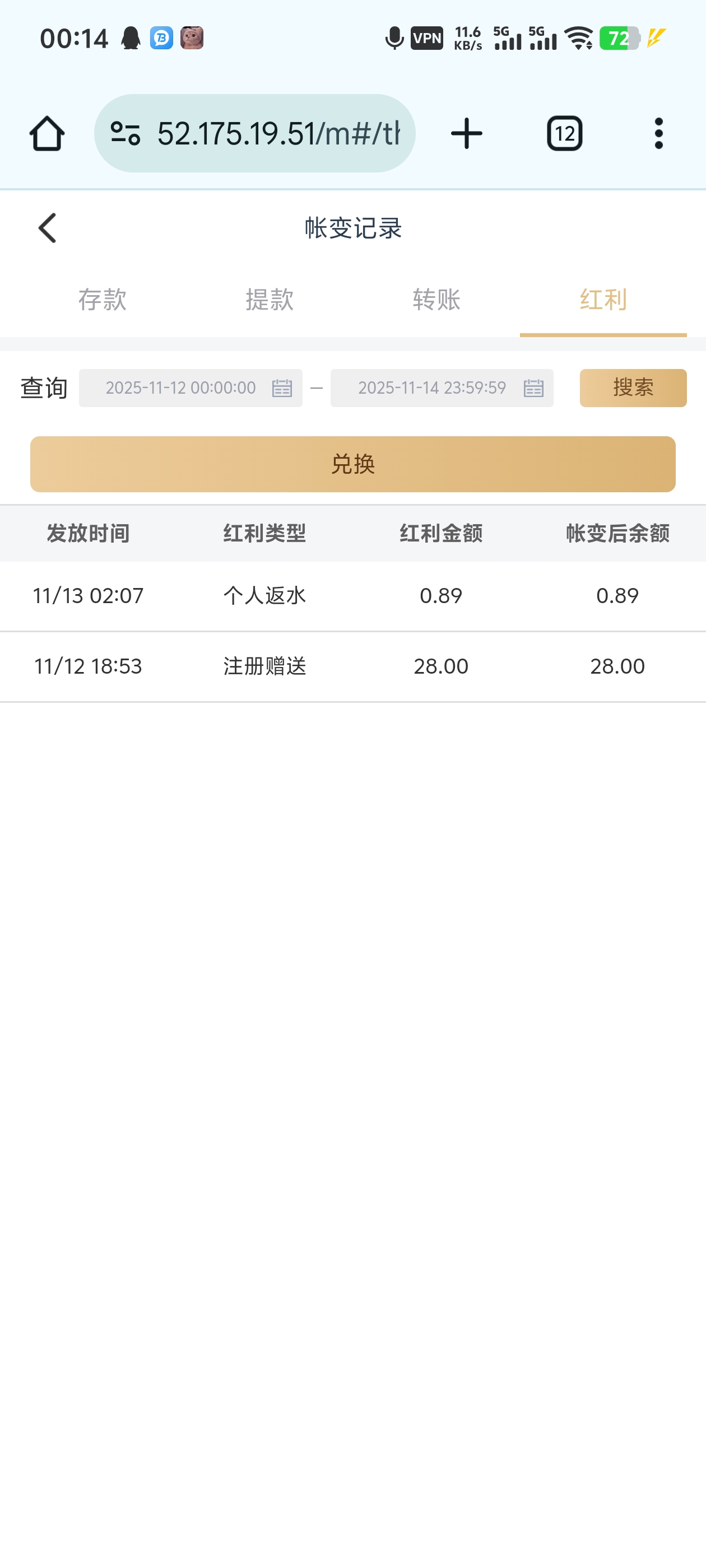This screenshot has height=1568, width=706.
Task: Open a new browser tab
Action: (x=467, y=133)
